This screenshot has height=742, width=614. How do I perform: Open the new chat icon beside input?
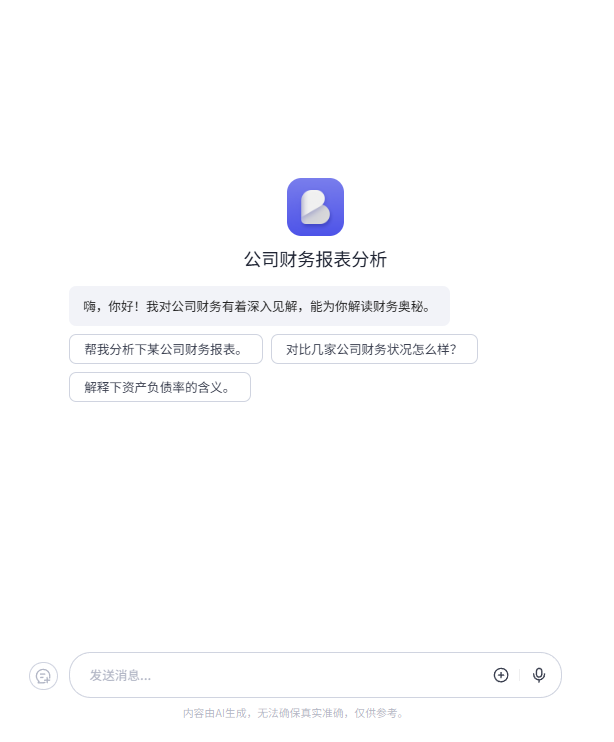tap(43, 676)
